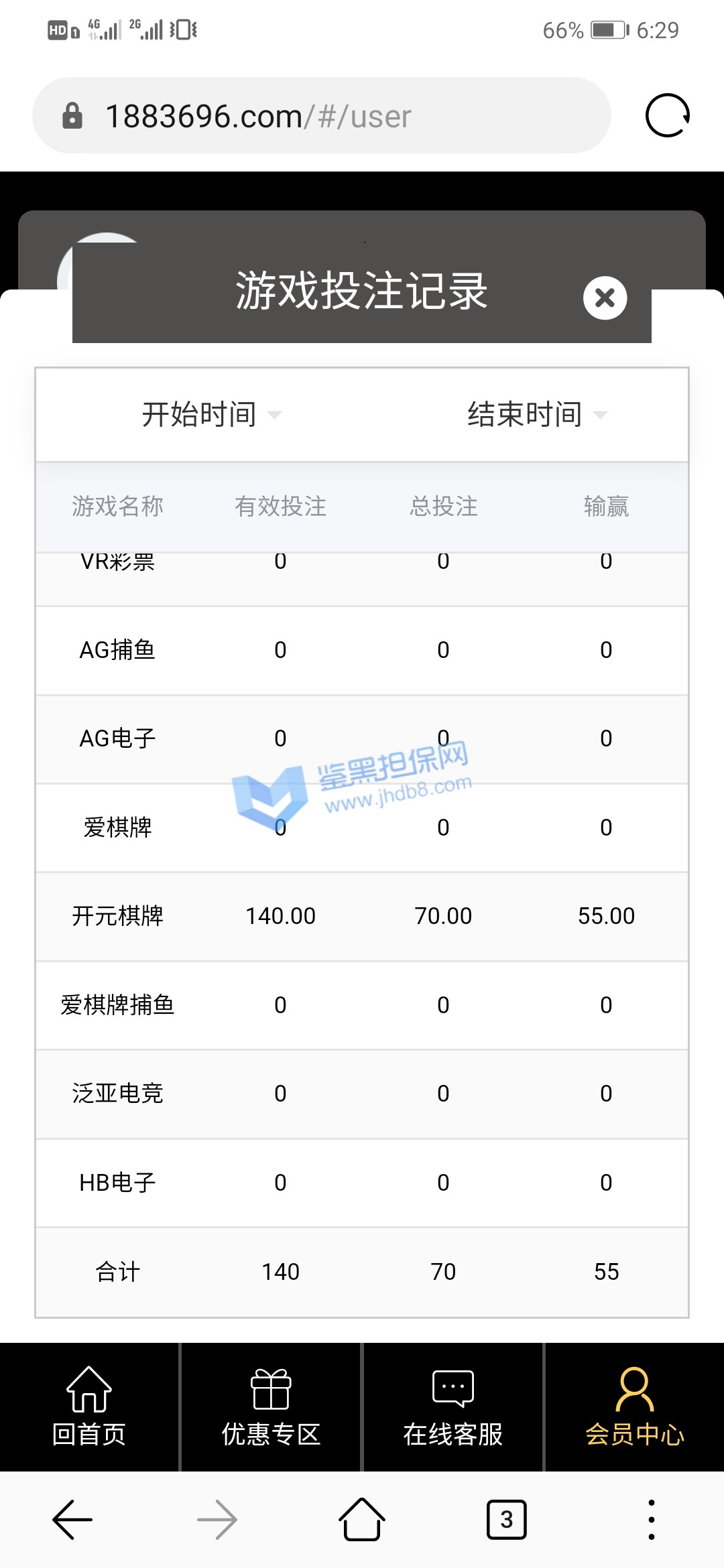Close the 游戏投注记录 dialog
Screen dimensions: 724x1568
coord(605,298)
